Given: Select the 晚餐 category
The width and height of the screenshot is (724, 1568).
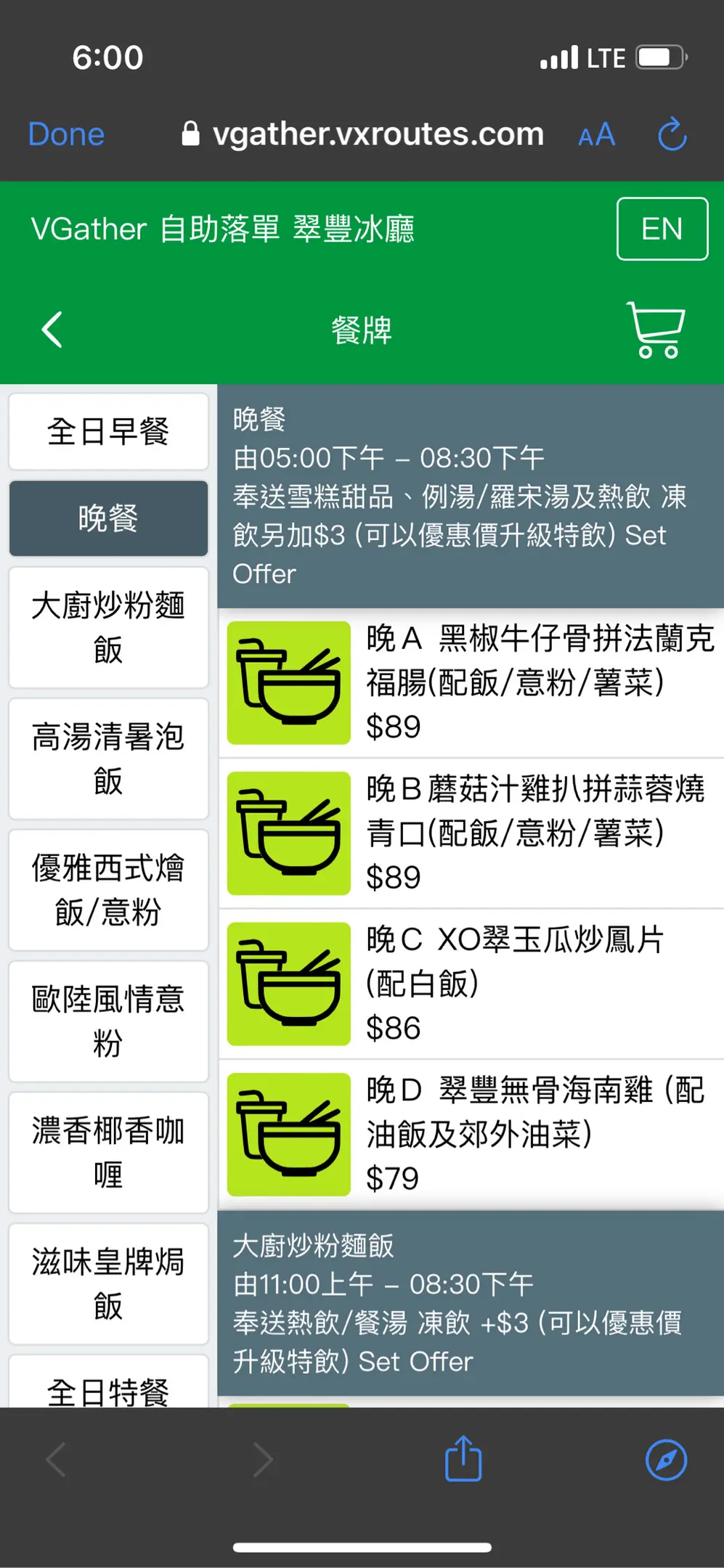Looking at the screenshot, I should [x=108, y=518].
